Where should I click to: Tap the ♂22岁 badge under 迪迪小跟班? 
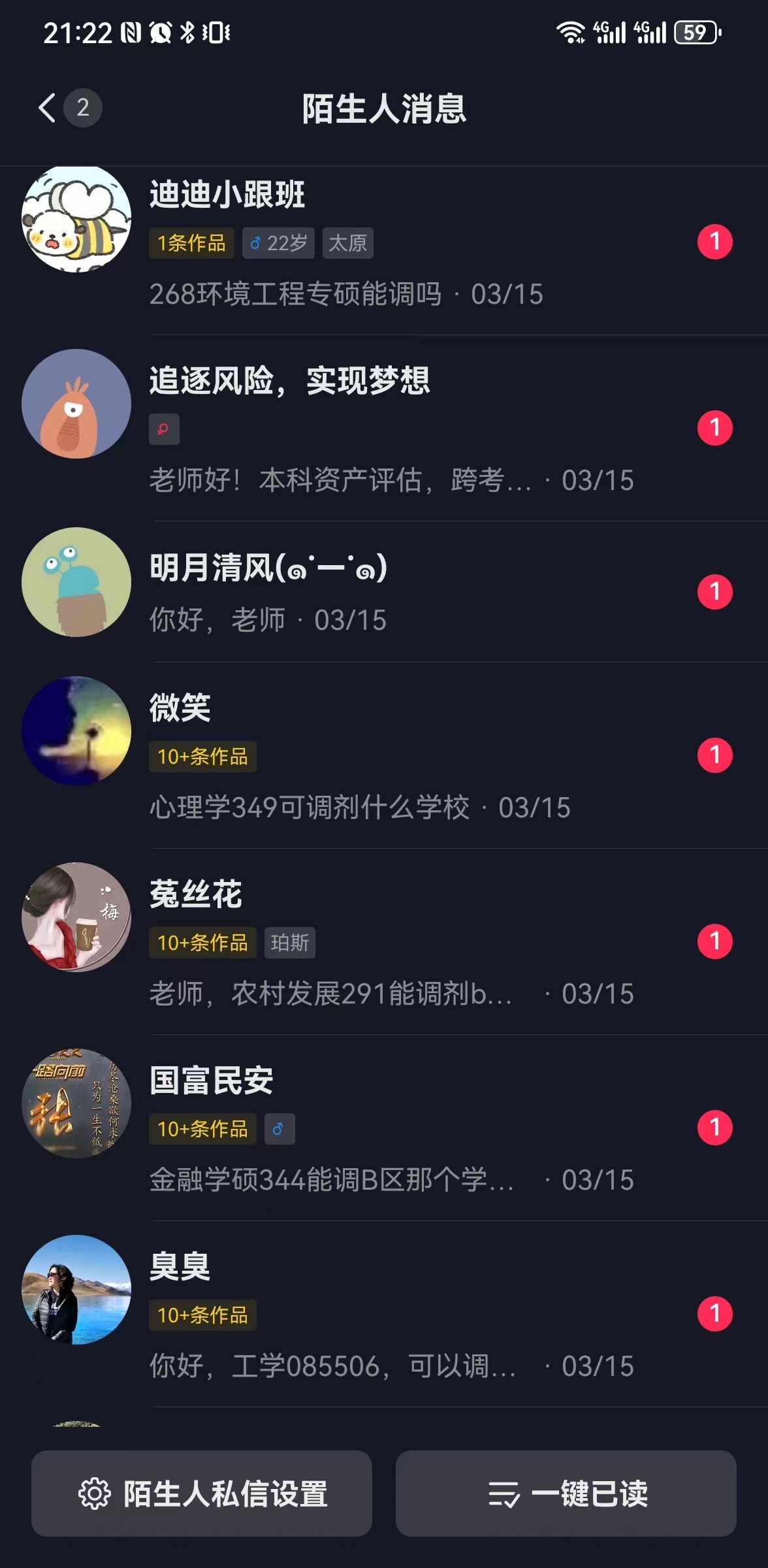click(x=277, y=242)
